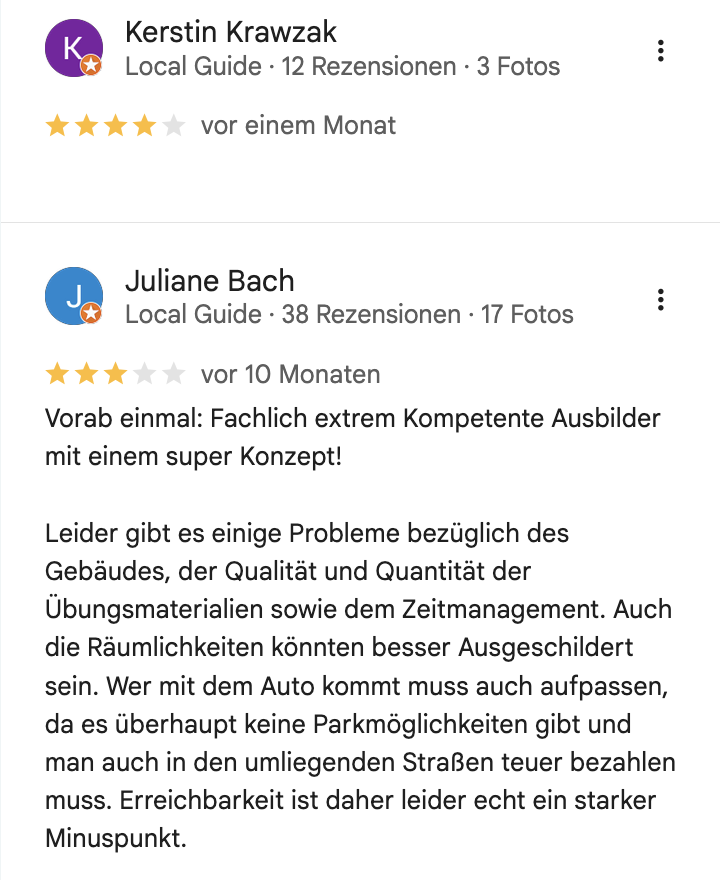This screenshot has width=720, height=880.
Task: View Kerstin Krawzak's reviewer name link
Action: click(231, 32)
